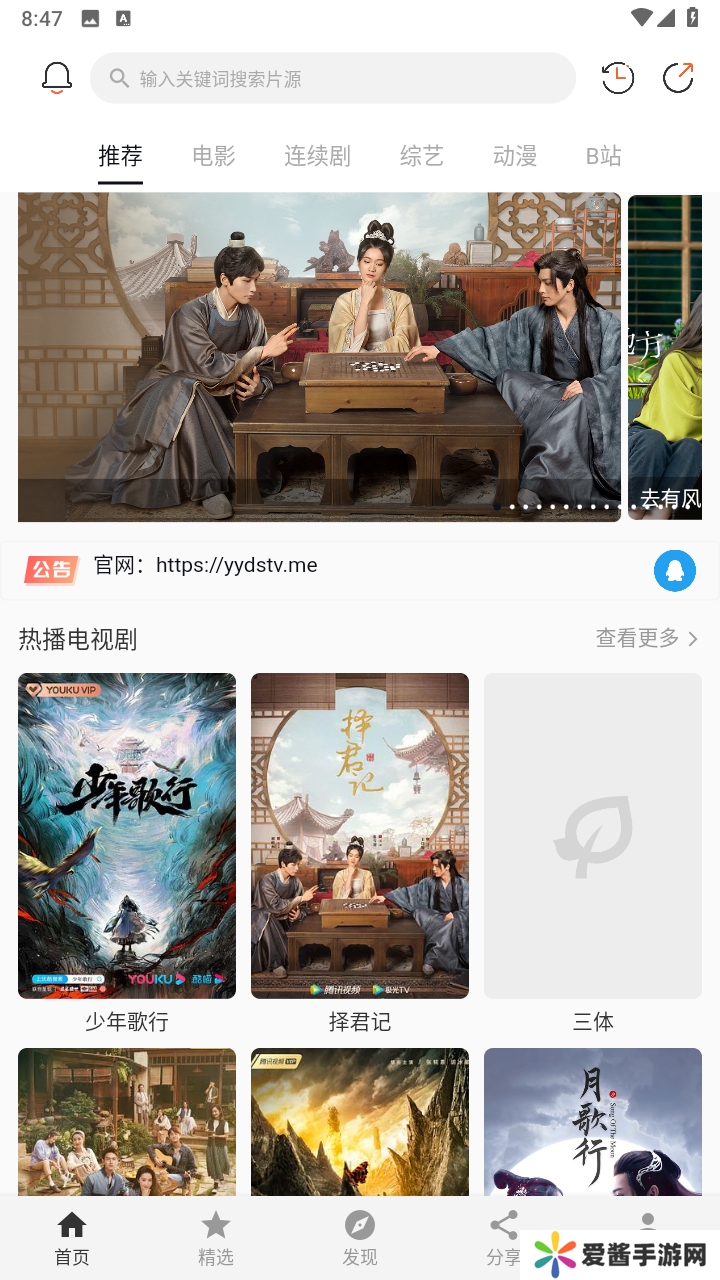Switch to the 精选 bottom tab

216,1238
